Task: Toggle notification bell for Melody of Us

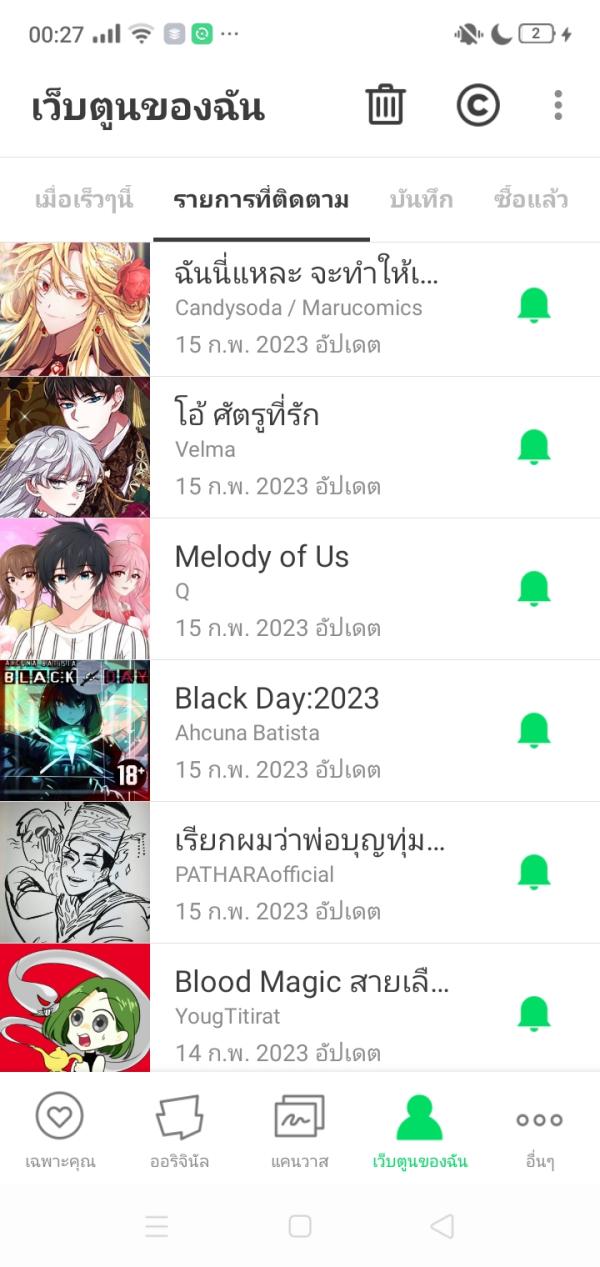Action: 534,589
